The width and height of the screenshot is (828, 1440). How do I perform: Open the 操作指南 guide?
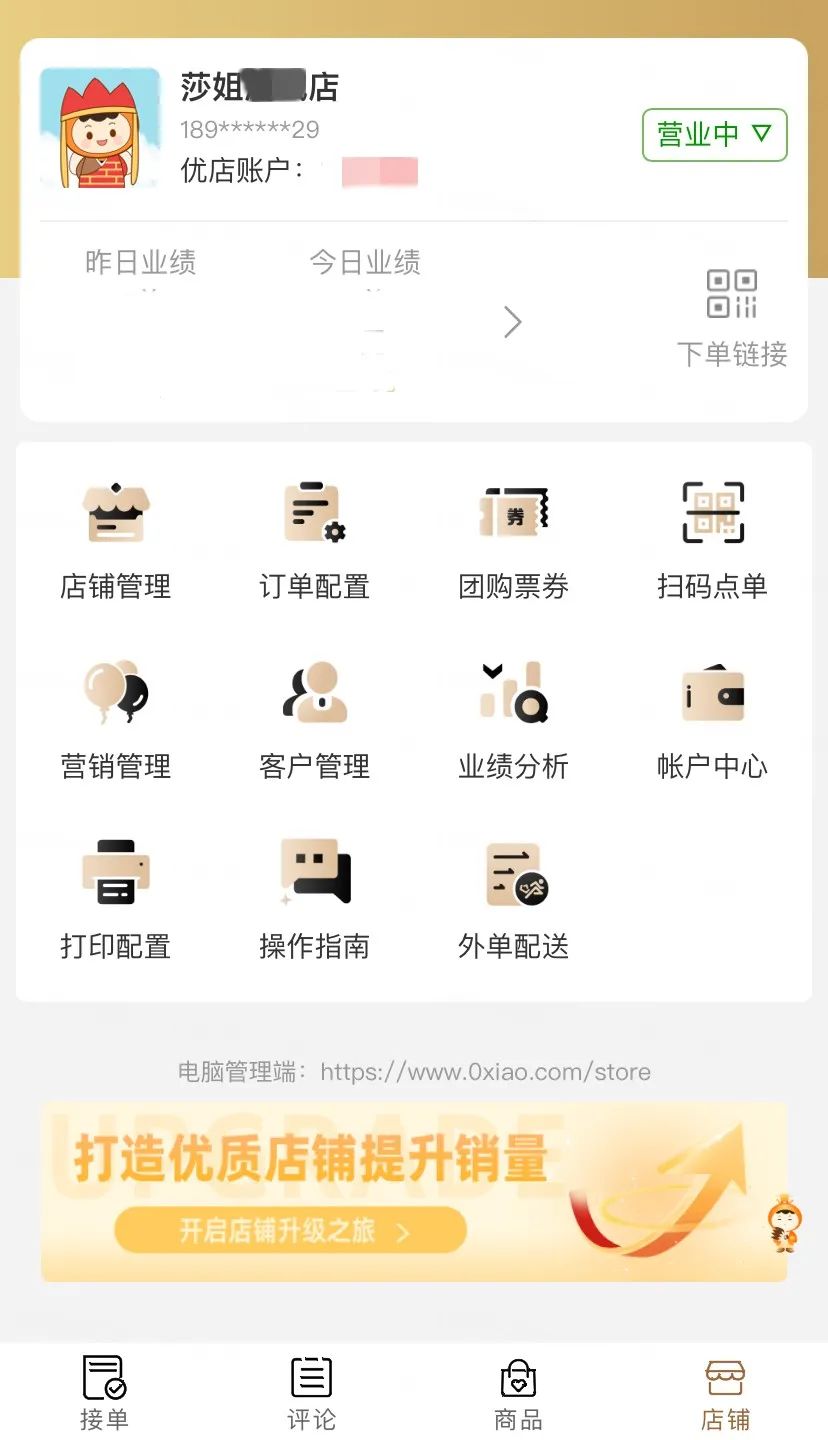(314, 900)
